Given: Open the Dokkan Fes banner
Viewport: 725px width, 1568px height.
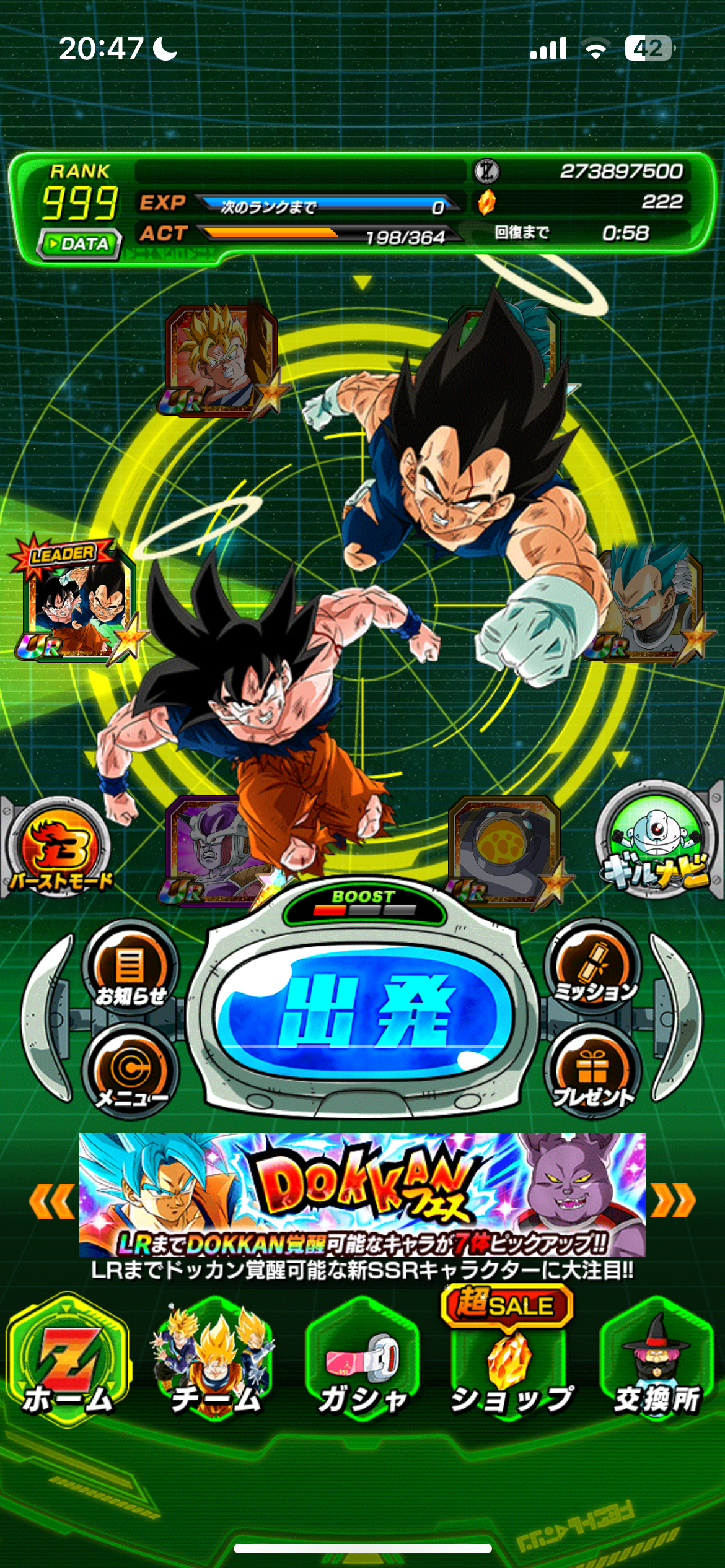Looking at the screenshot, I should click(x=362, y=1194).
